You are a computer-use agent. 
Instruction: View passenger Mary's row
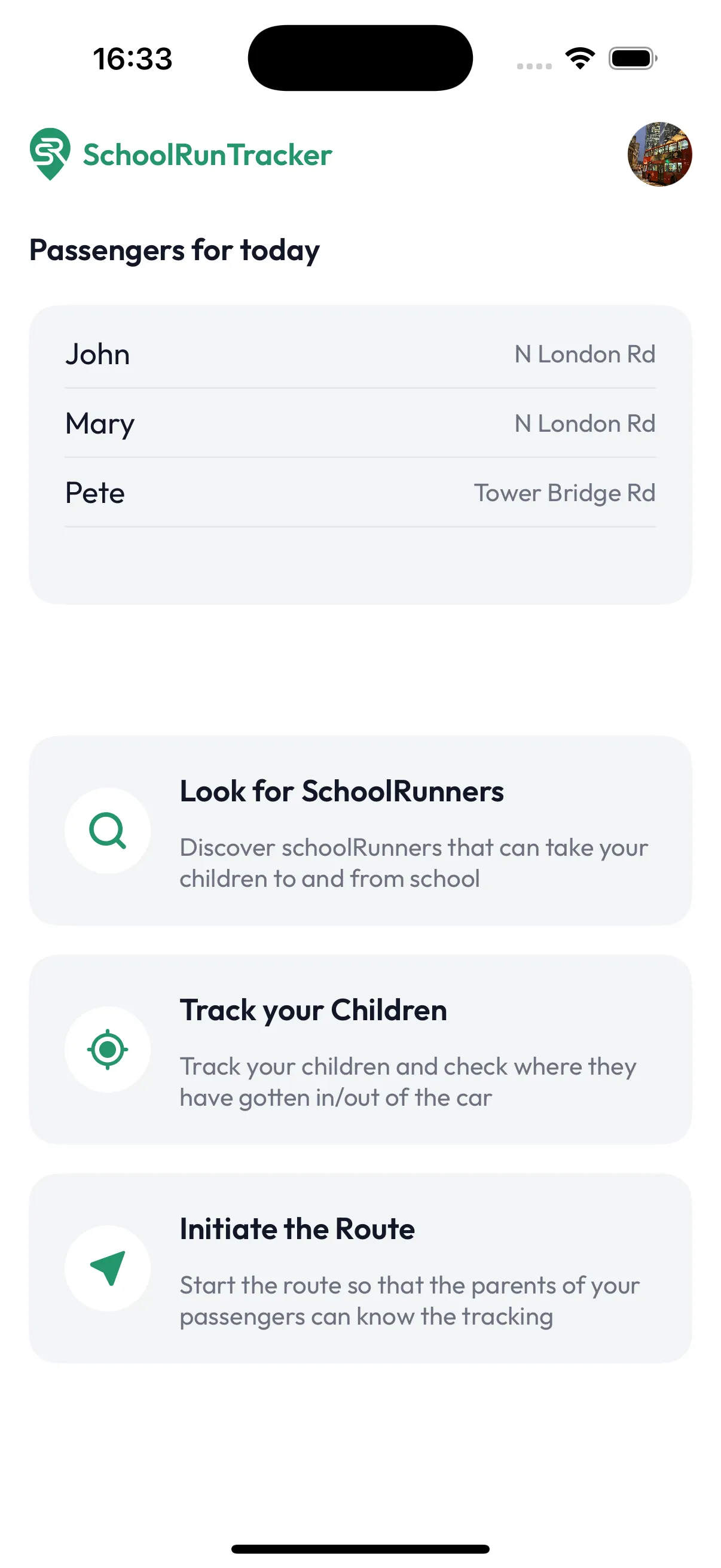pos(360,423)
